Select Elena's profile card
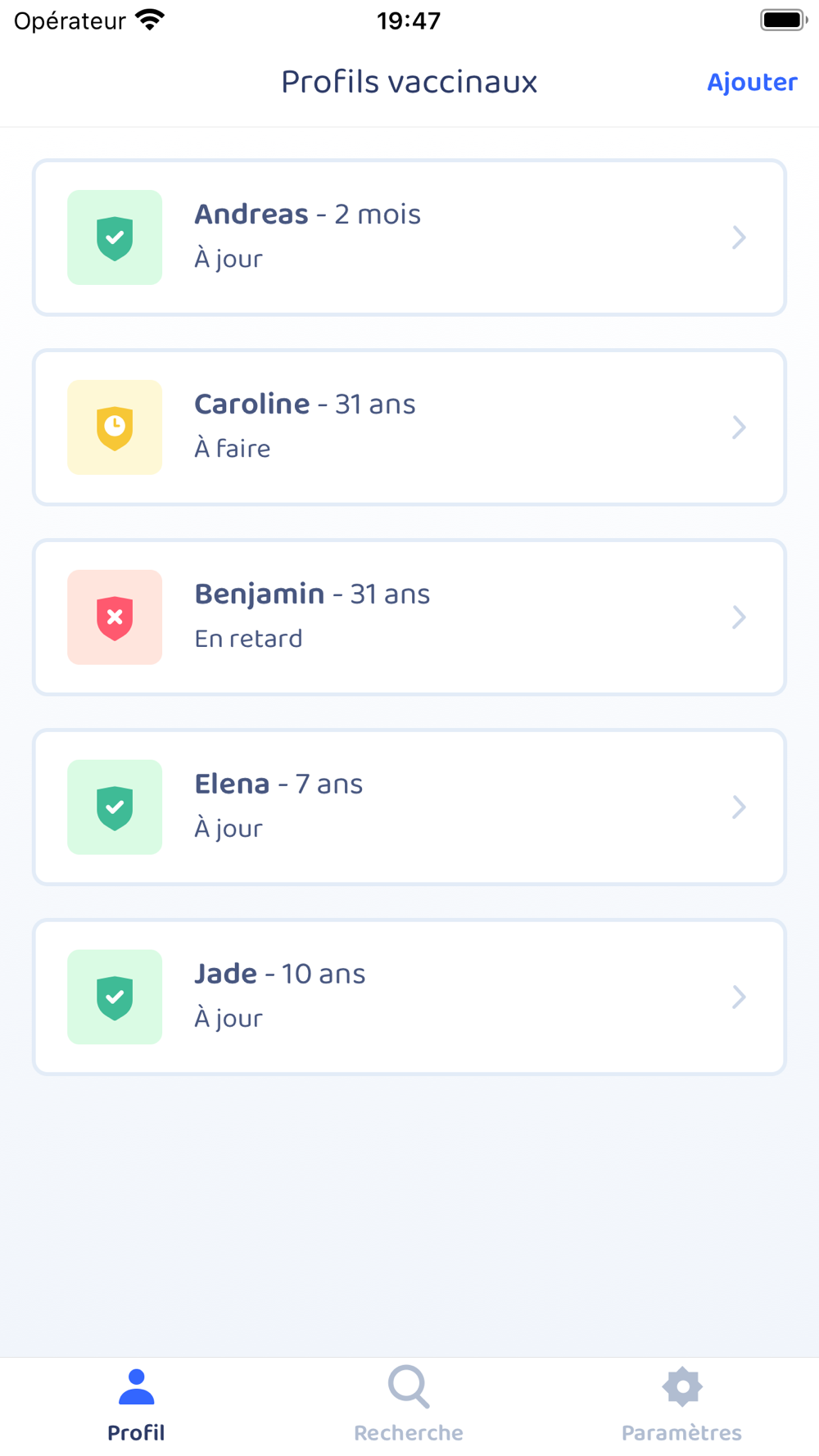 (x=409, y=807)
